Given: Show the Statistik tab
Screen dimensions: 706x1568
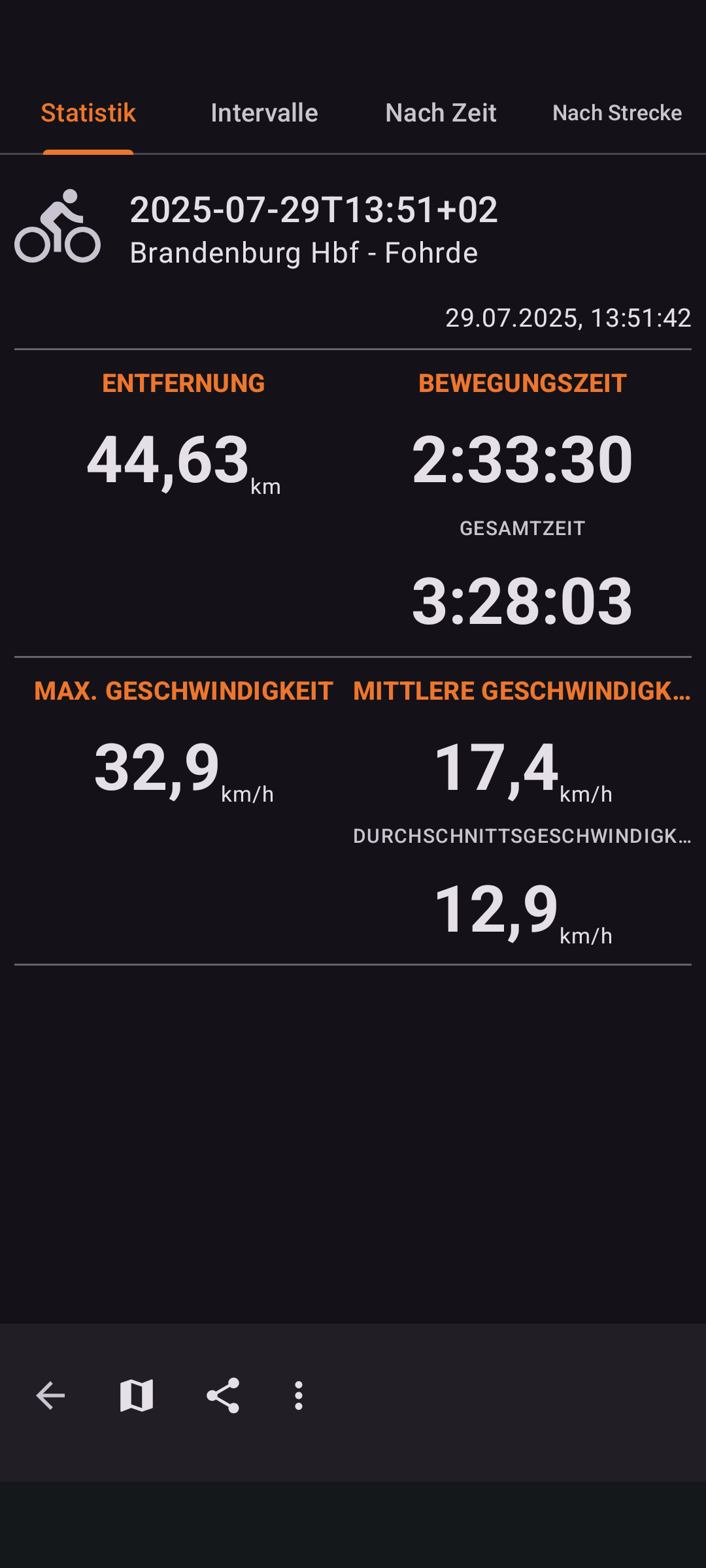Looking at the screenshot, I should pyautogui.click(x=88, y=113).
